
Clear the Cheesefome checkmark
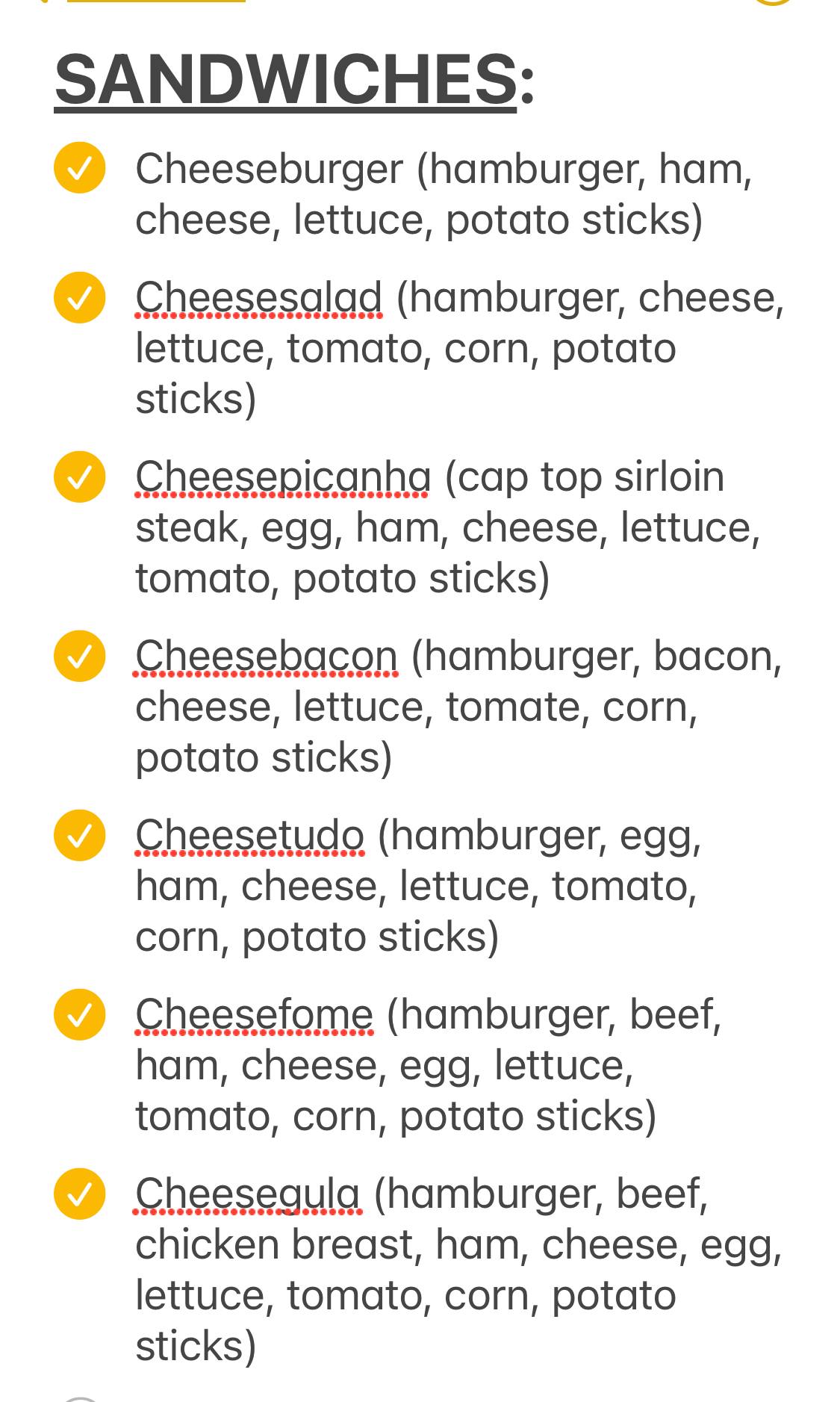pos(79,1014)
